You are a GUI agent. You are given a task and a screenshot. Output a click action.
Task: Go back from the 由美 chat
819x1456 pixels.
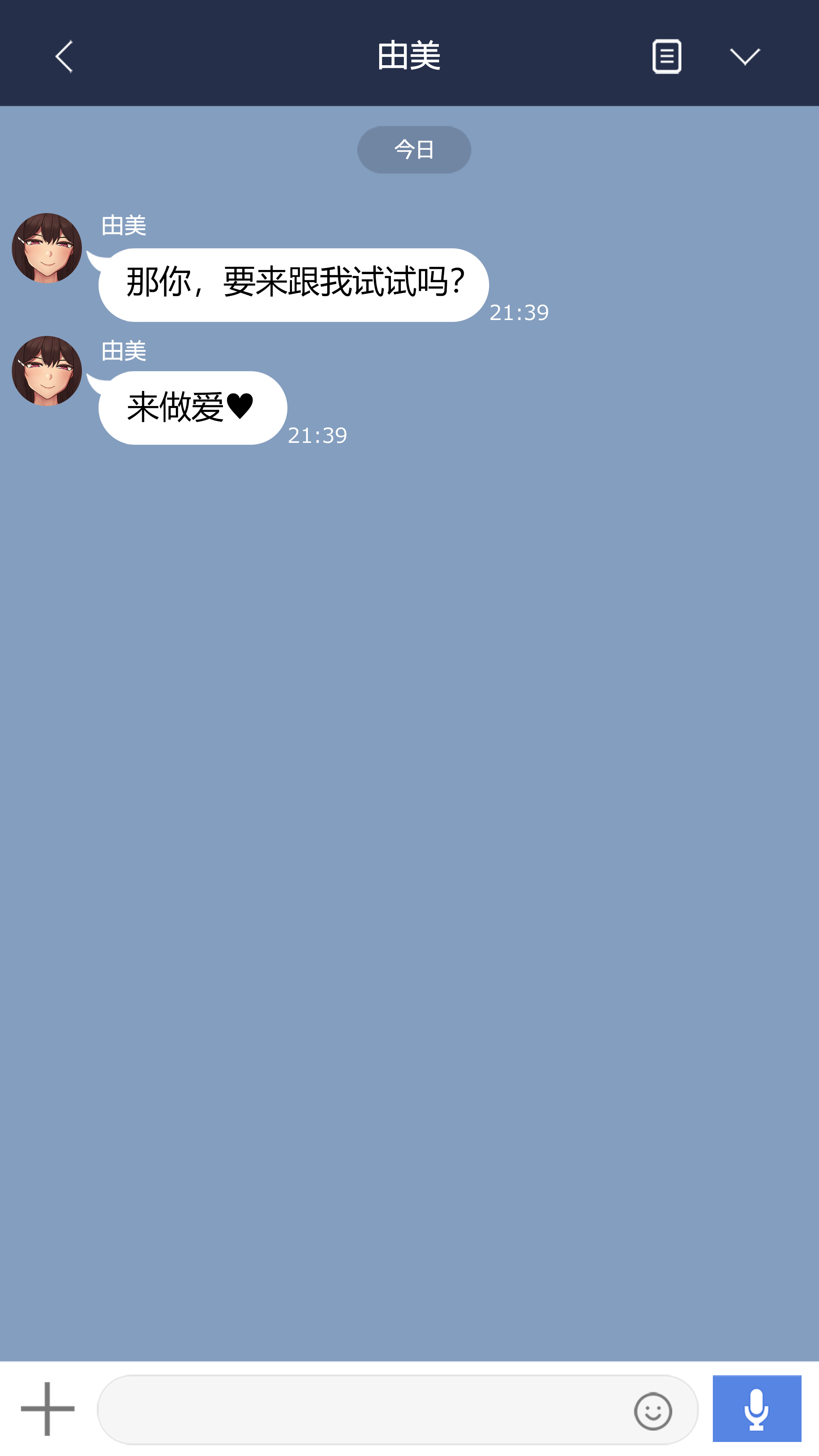coord(64,56)
